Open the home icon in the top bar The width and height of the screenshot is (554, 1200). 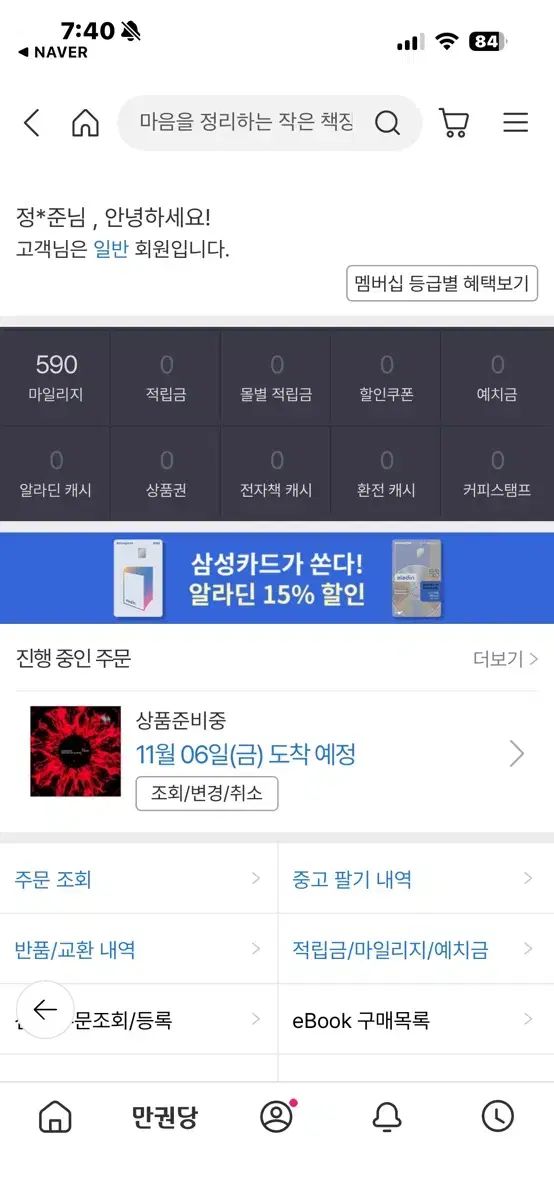pyautogui.click(x=86, y=123)
